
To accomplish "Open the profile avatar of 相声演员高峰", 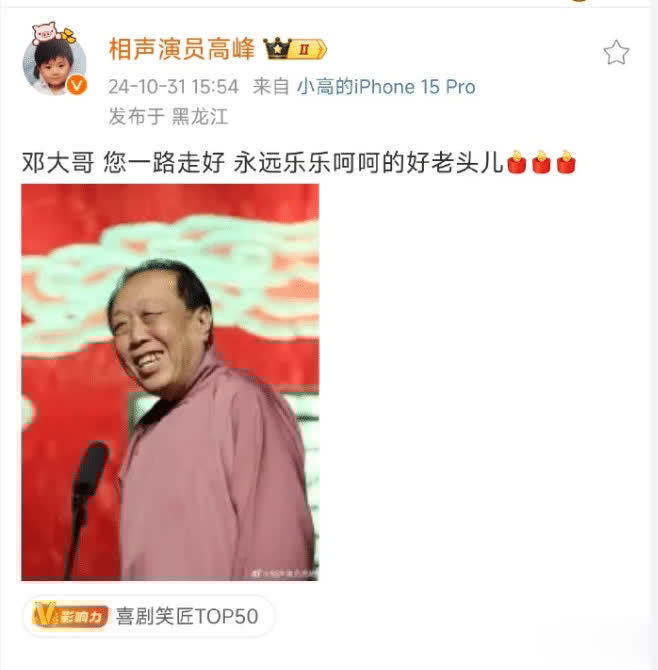I will tap(54, 61).
